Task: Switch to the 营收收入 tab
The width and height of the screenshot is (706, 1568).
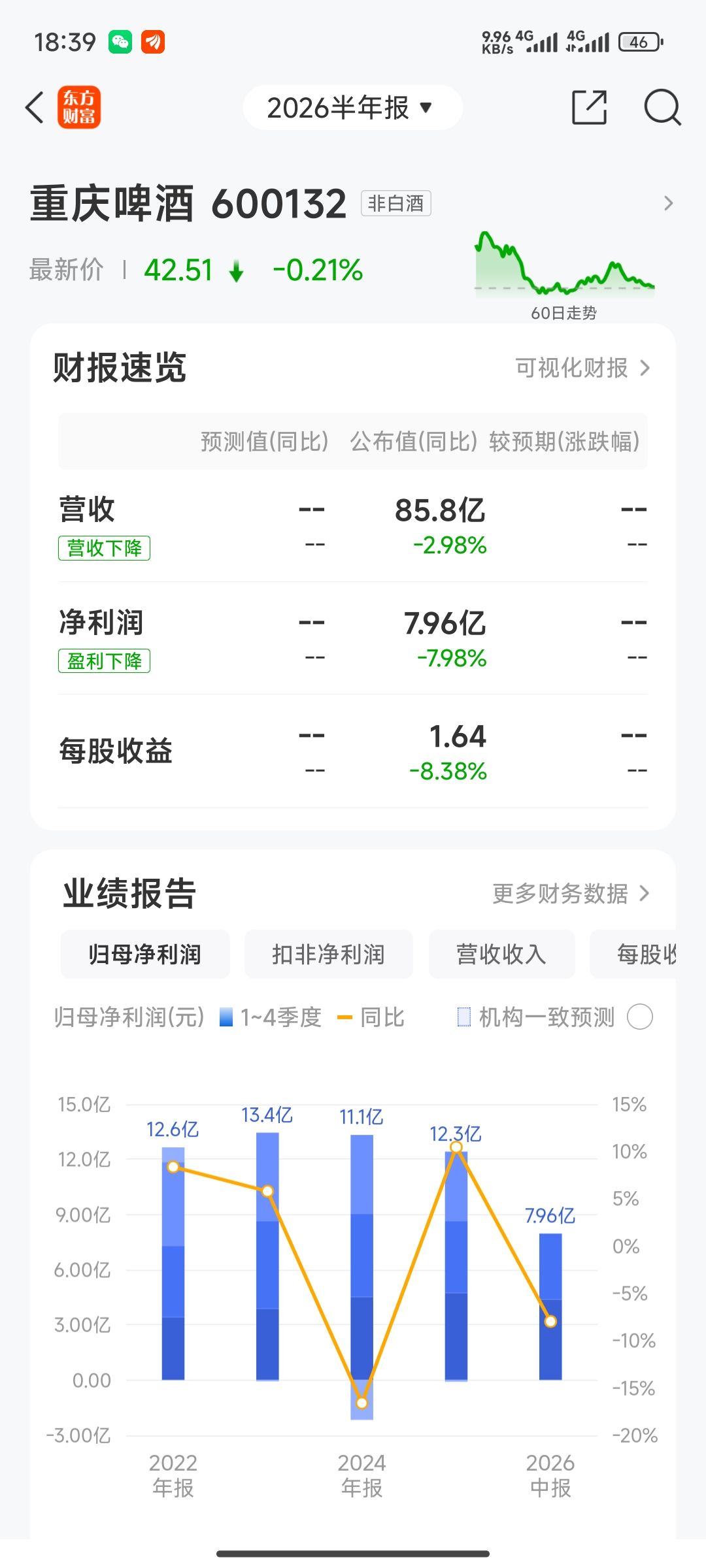Action: pyautogui.click(x=501, y=954)
